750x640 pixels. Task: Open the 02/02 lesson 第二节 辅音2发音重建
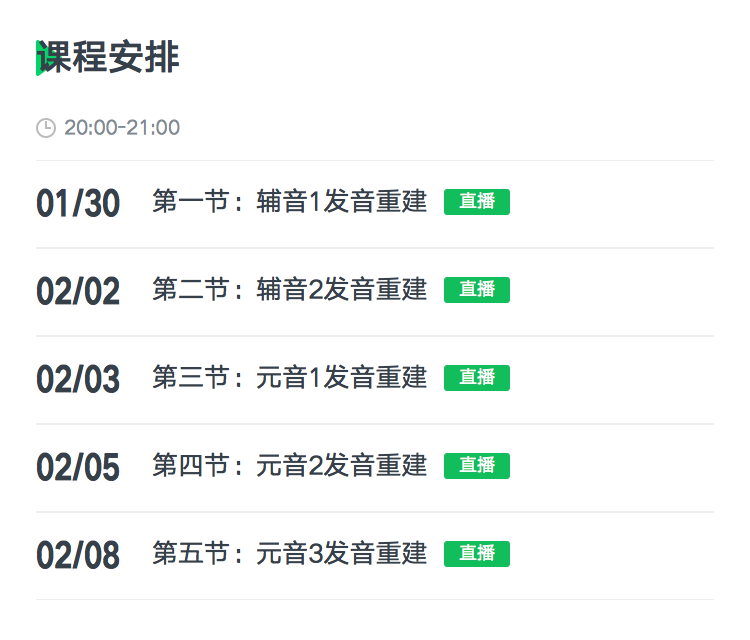(x=290, y=291)
